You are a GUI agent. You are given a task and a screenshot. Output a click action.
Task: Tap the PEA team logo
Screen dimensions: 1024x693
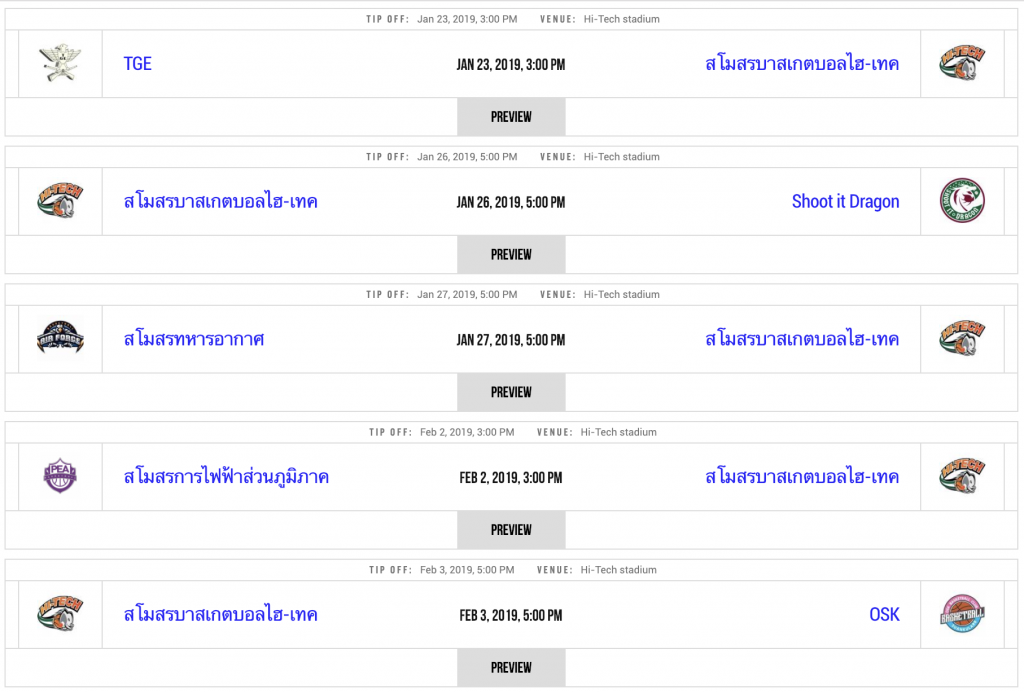(x=60, y=477)
